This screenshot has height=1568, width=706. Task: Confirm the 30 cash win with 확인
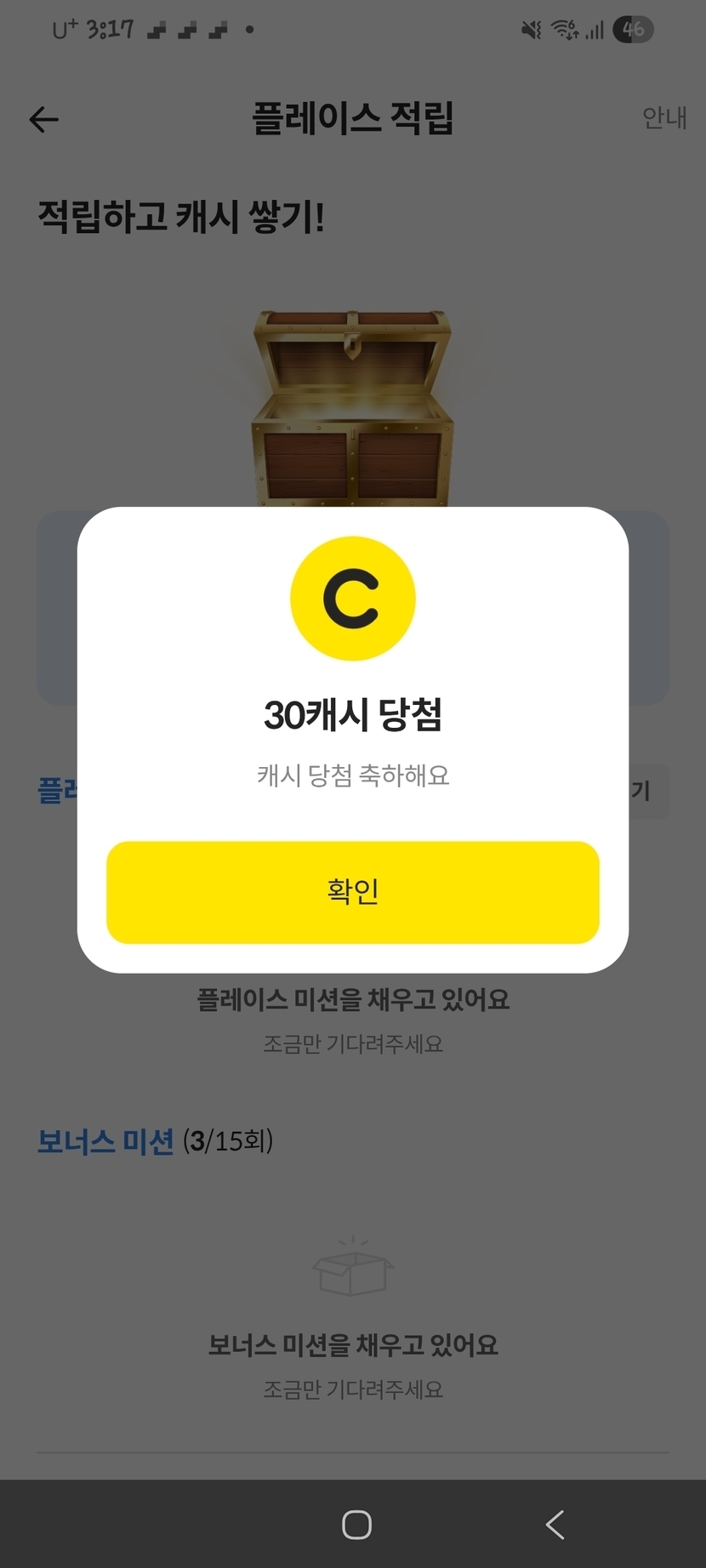353,892
